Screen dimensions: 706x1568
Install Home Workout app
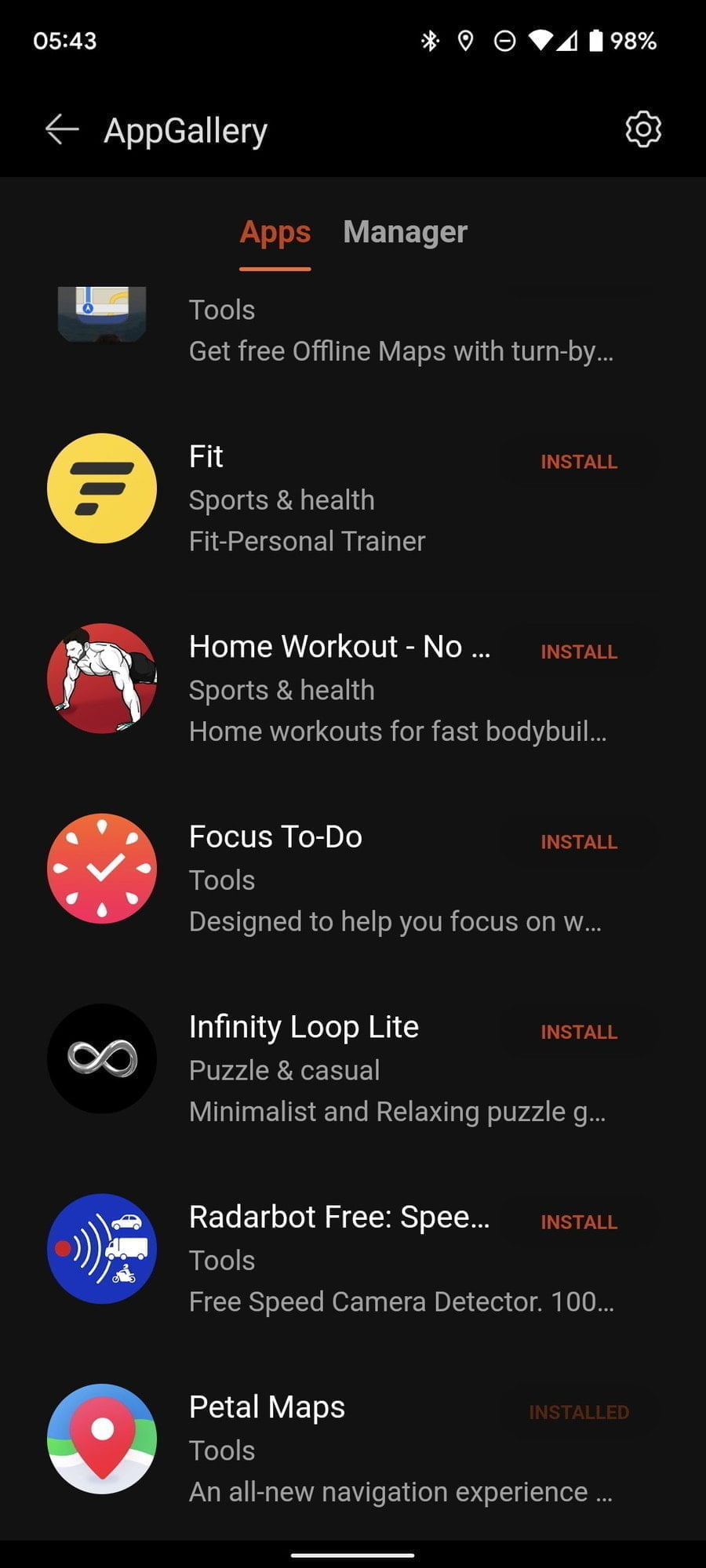(578, 652)
